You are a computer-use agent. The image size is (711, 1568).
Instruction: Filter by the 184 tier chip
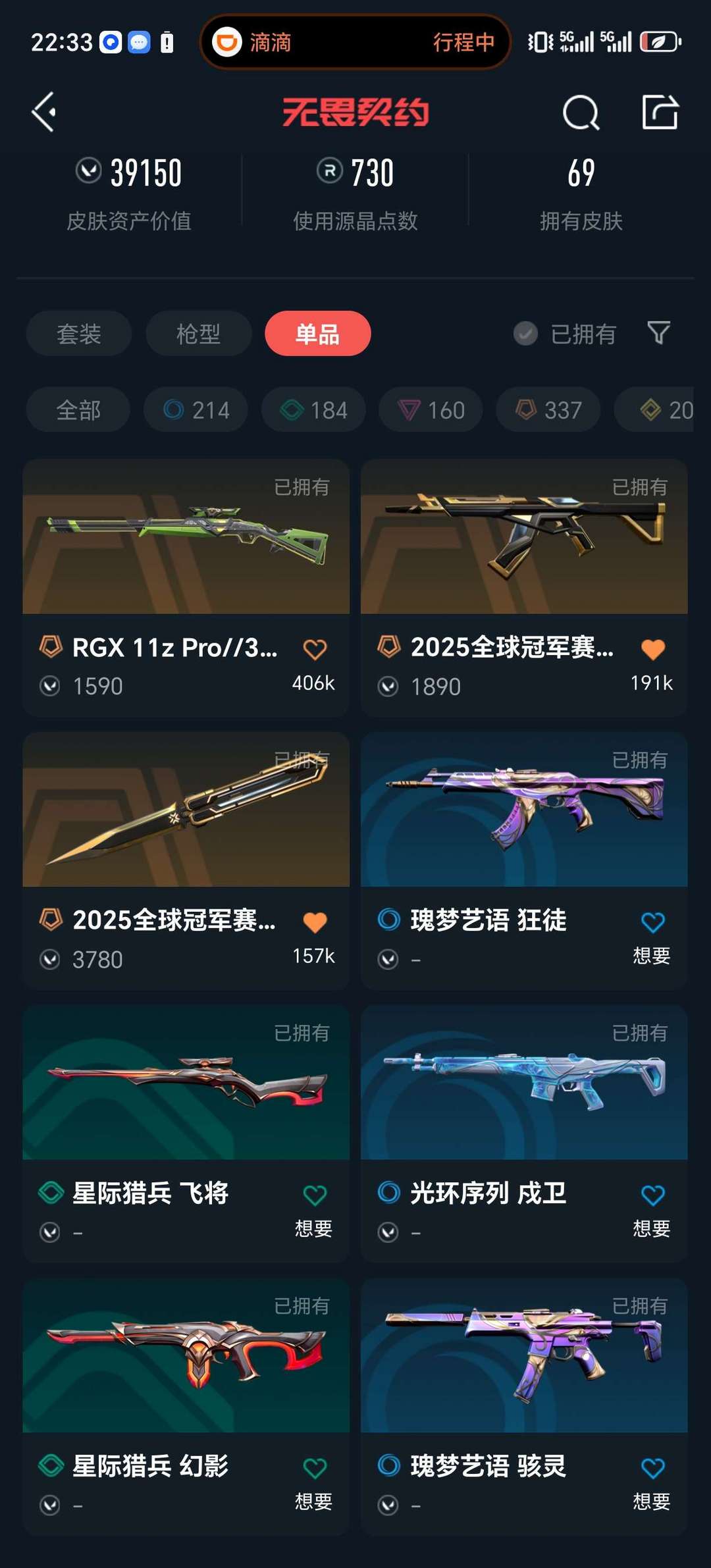point(313,409)
